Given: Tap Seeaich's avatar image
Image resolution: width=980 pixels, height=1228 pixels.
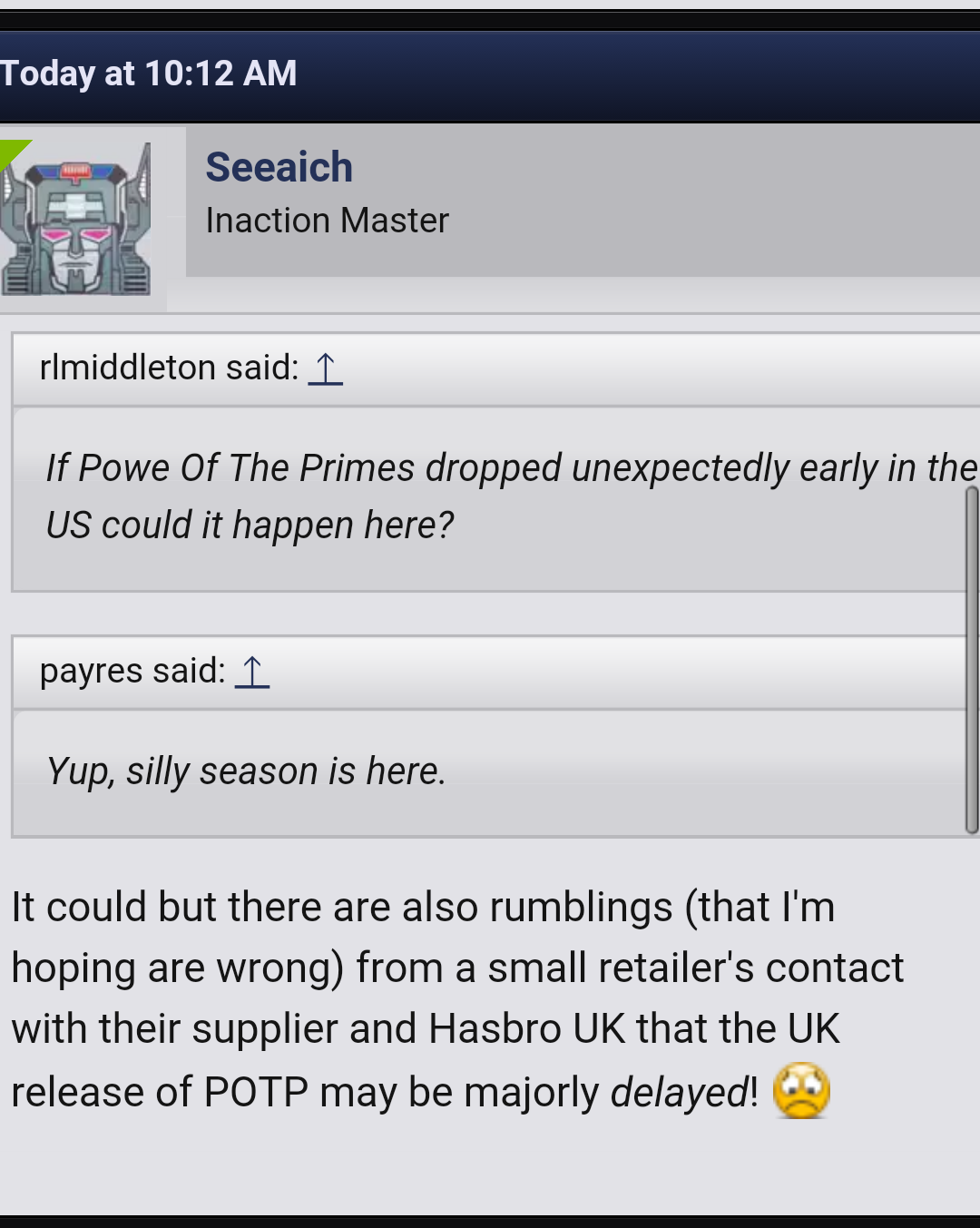Looking at the screenshot, I should pyautogui.click(x=76, y=220).
